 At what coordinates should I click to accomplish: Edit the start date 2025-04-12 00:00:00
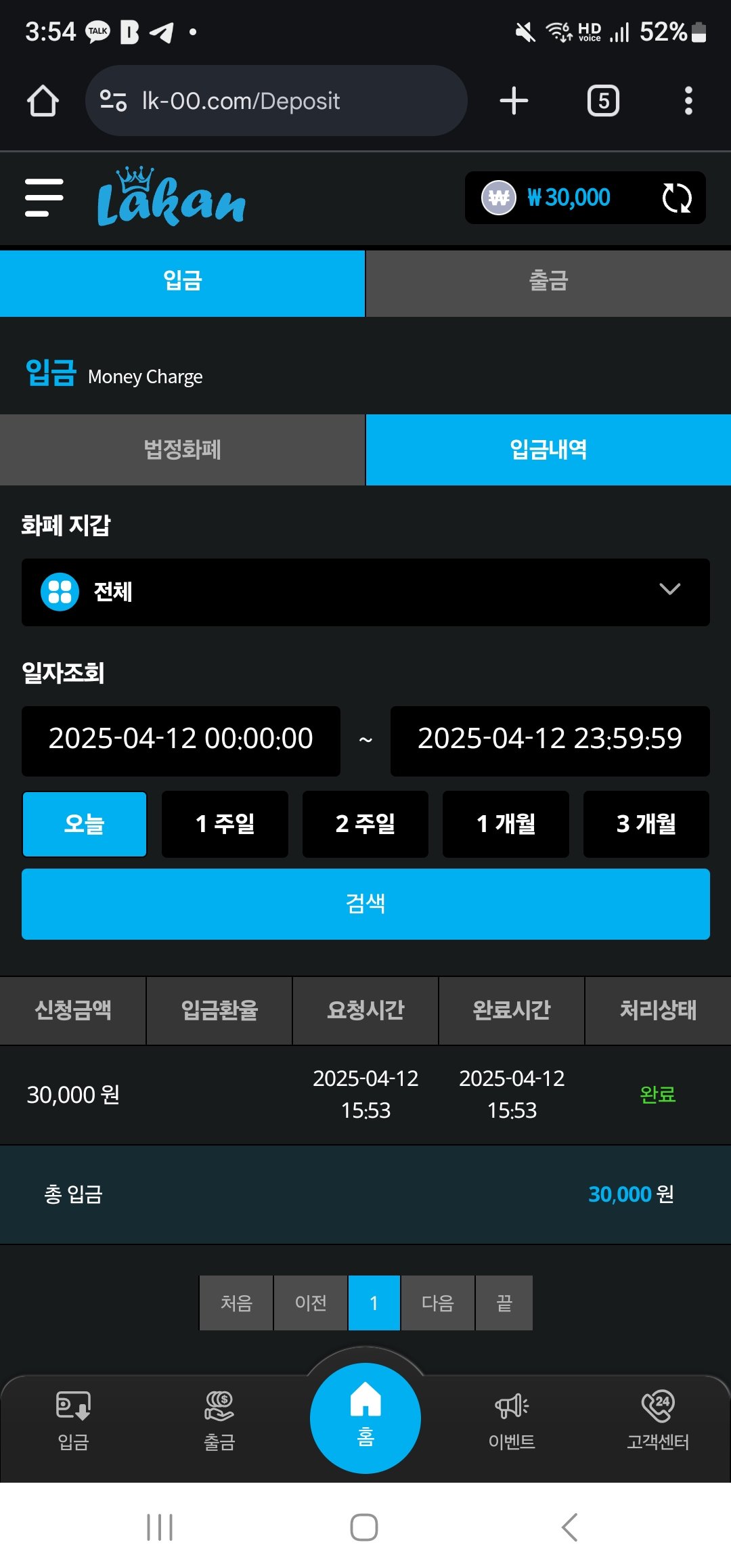point(181,739)
